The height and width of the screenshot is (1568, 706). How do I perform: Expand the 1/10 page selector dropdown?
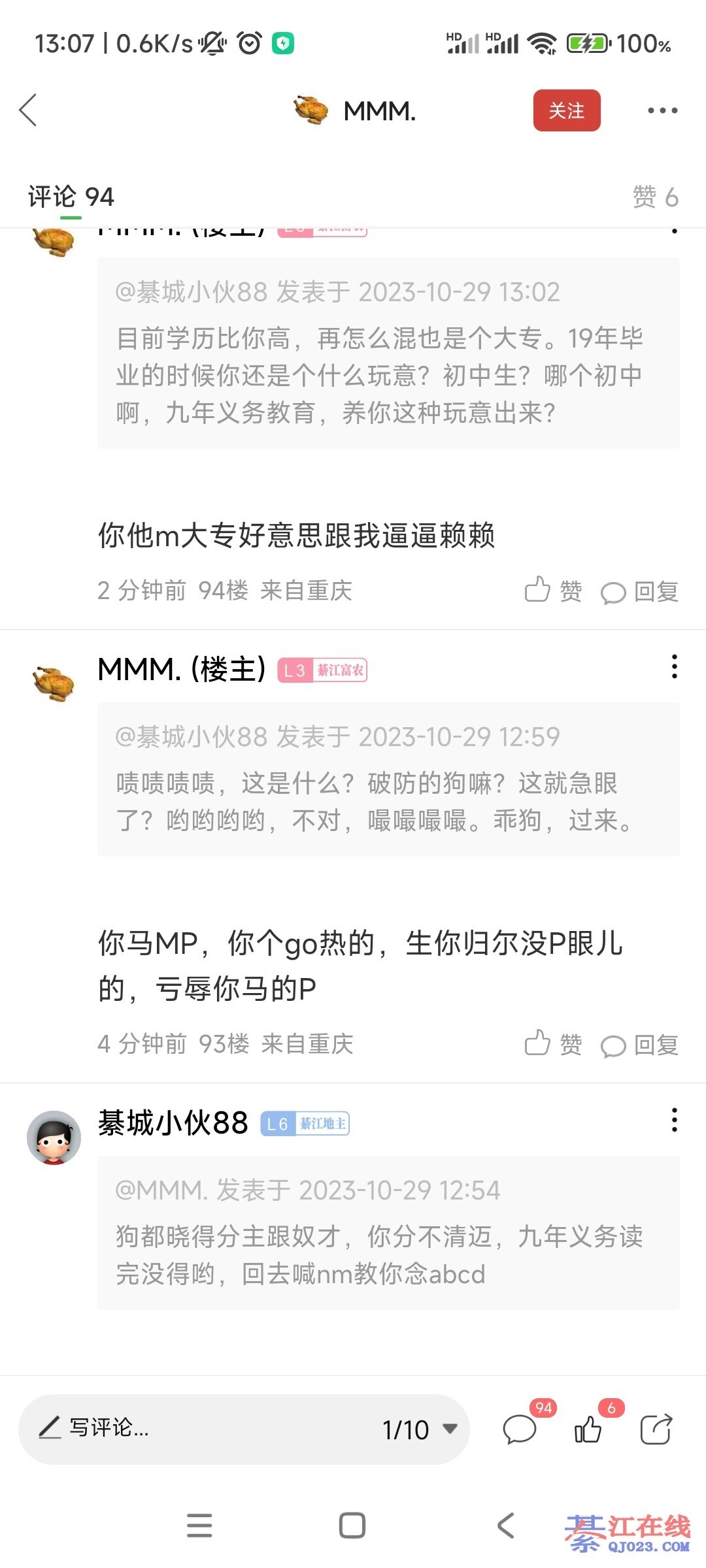pos(420,1429)
